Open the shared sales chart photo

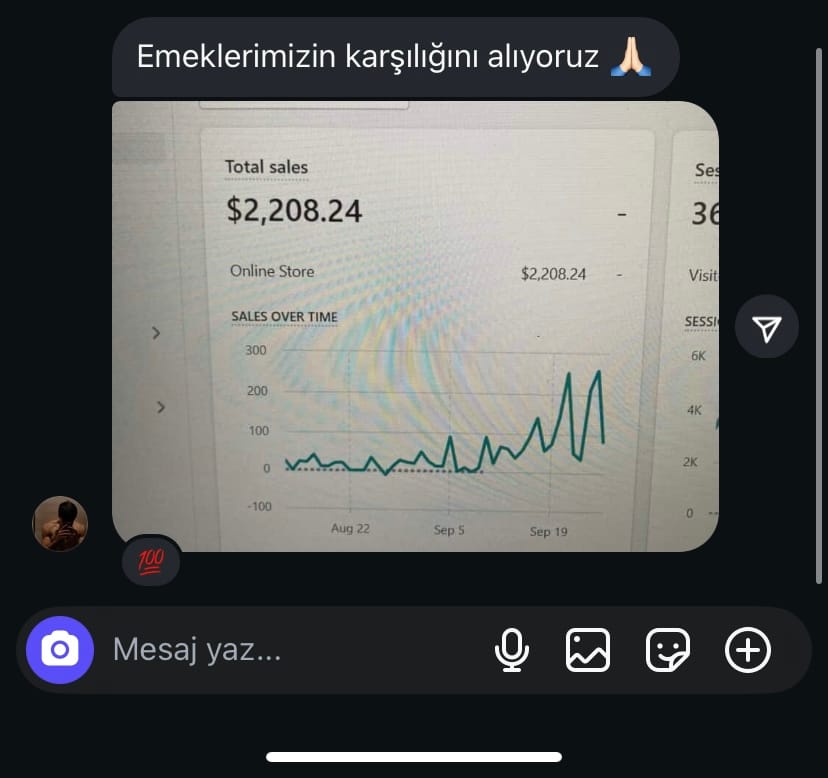click(415, 326)
